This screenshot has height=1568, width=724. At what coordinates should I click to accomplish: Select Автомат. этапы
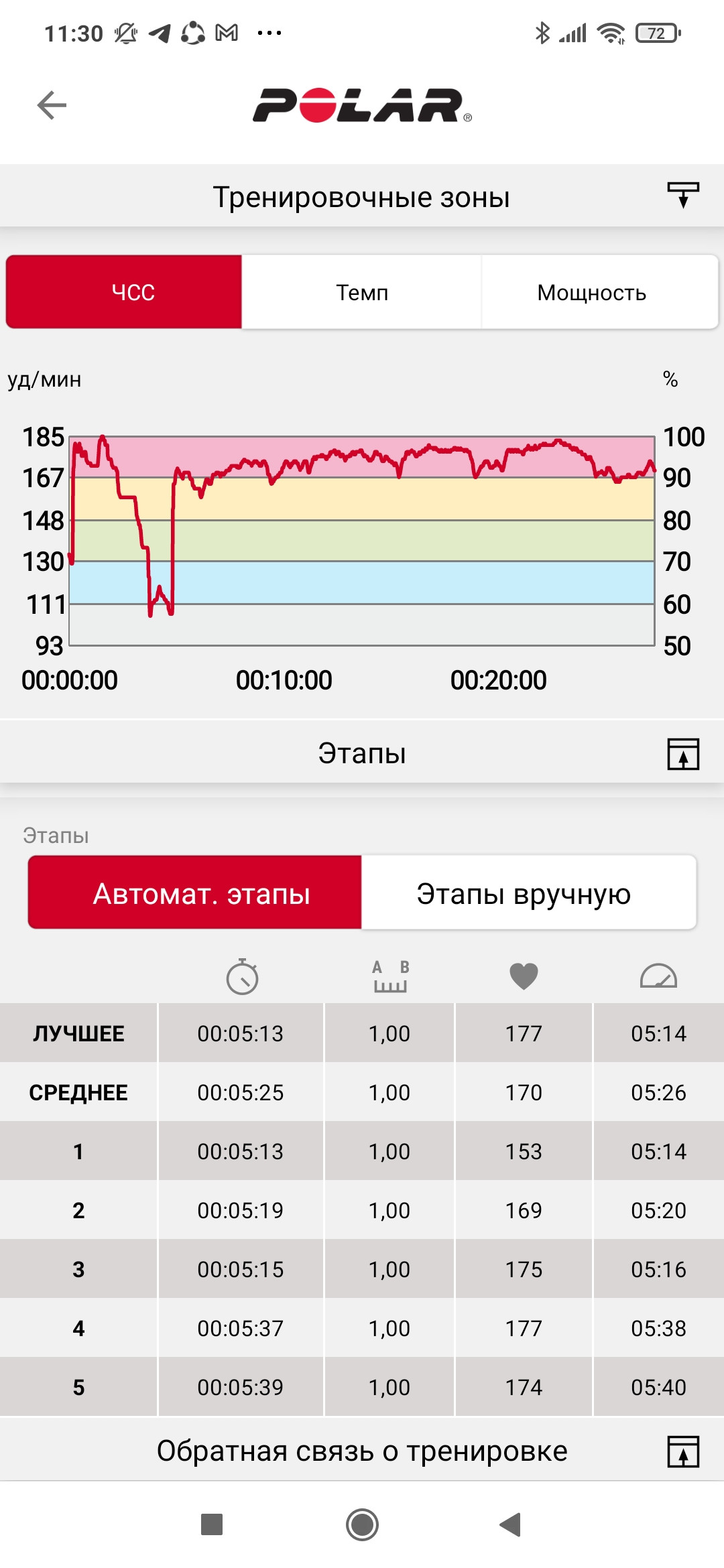click(x=195, y=893)
